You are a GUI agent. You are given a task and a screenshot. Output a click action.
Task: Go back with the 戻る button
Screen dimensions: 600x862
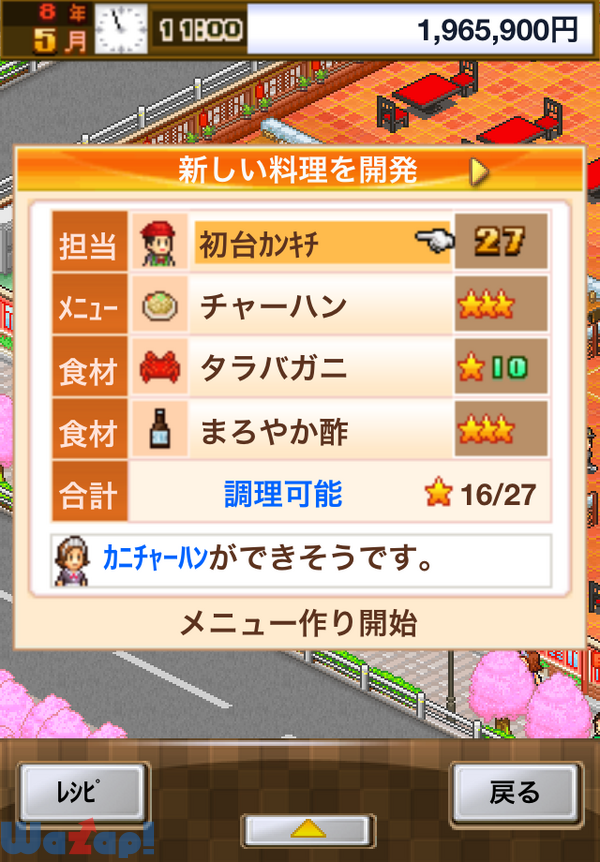pos(515,794)
